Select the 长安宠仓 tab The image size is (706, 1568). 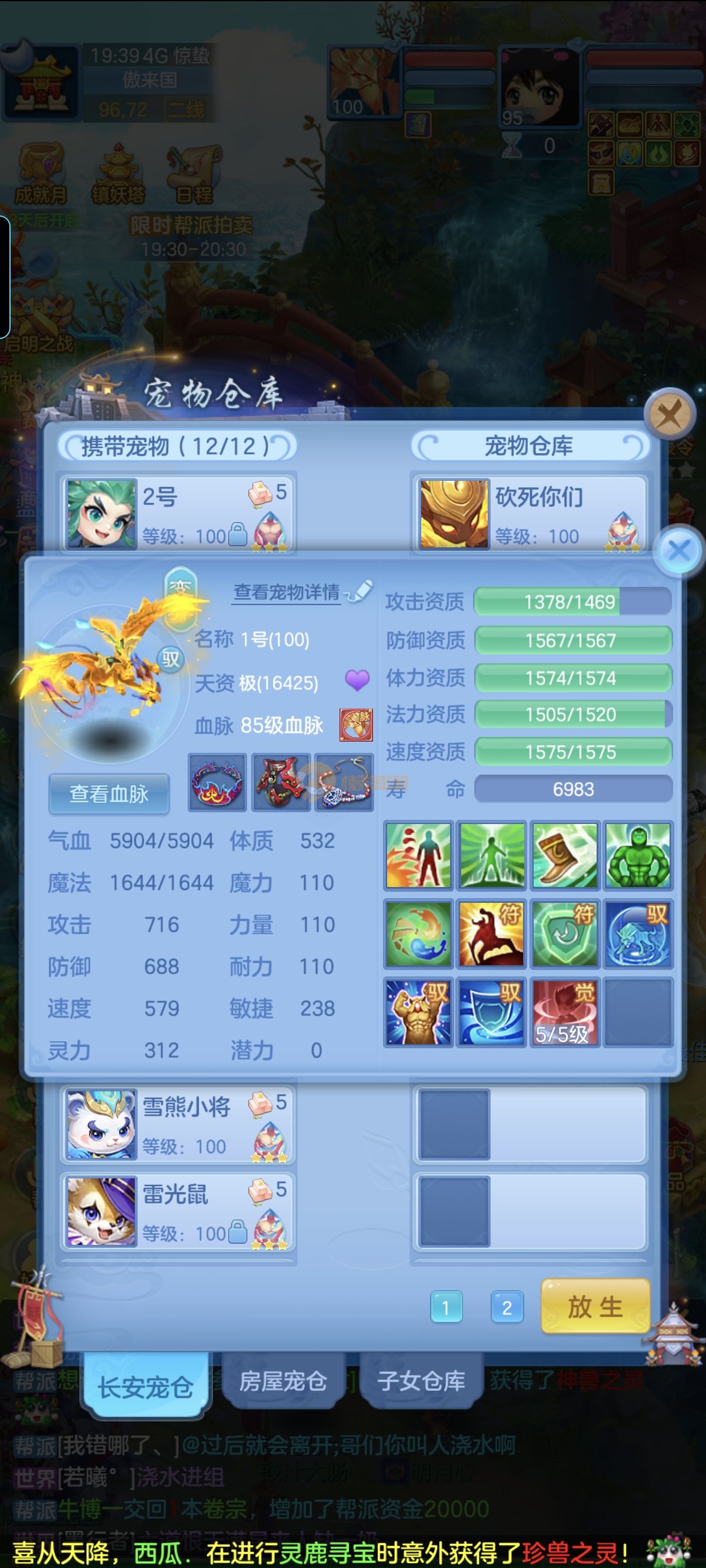point(145,1387)
